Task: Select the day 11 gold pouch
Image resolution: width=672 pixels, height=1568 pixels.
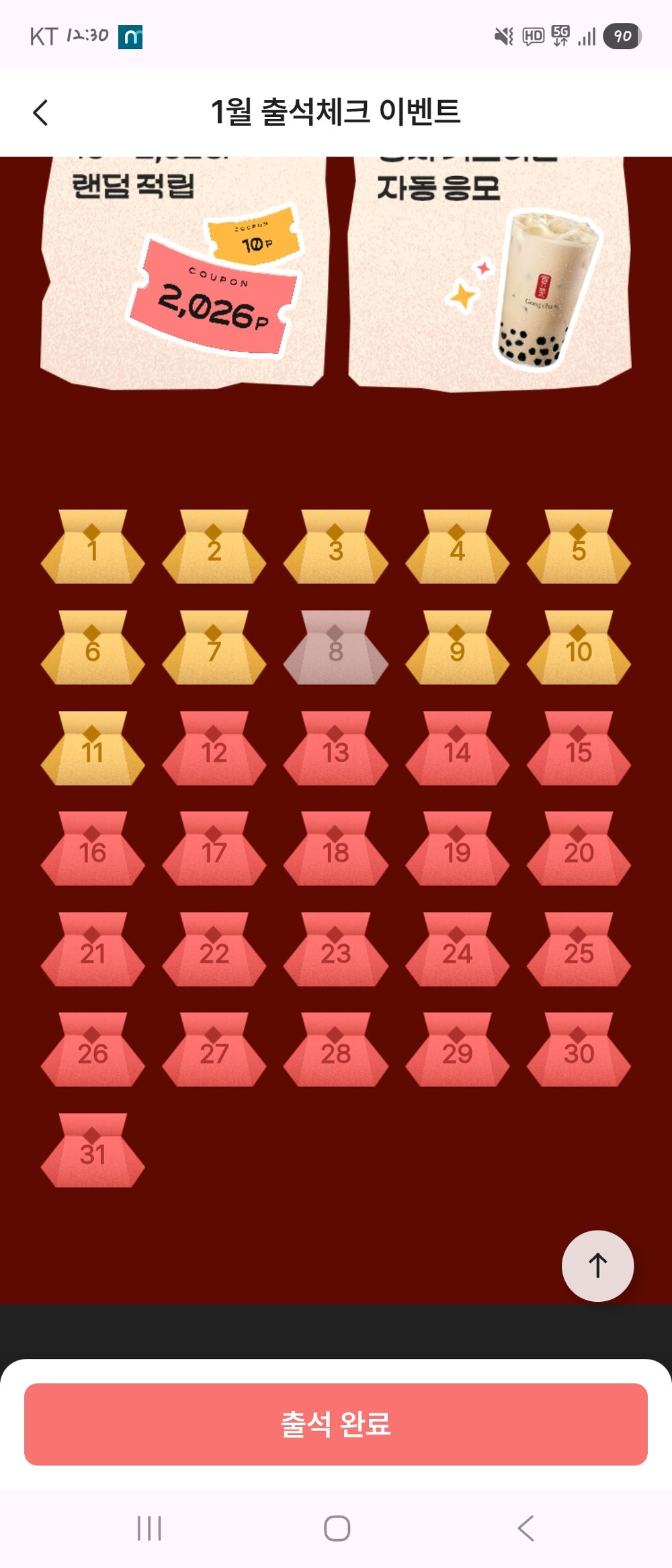Action: tap(93, 749)
